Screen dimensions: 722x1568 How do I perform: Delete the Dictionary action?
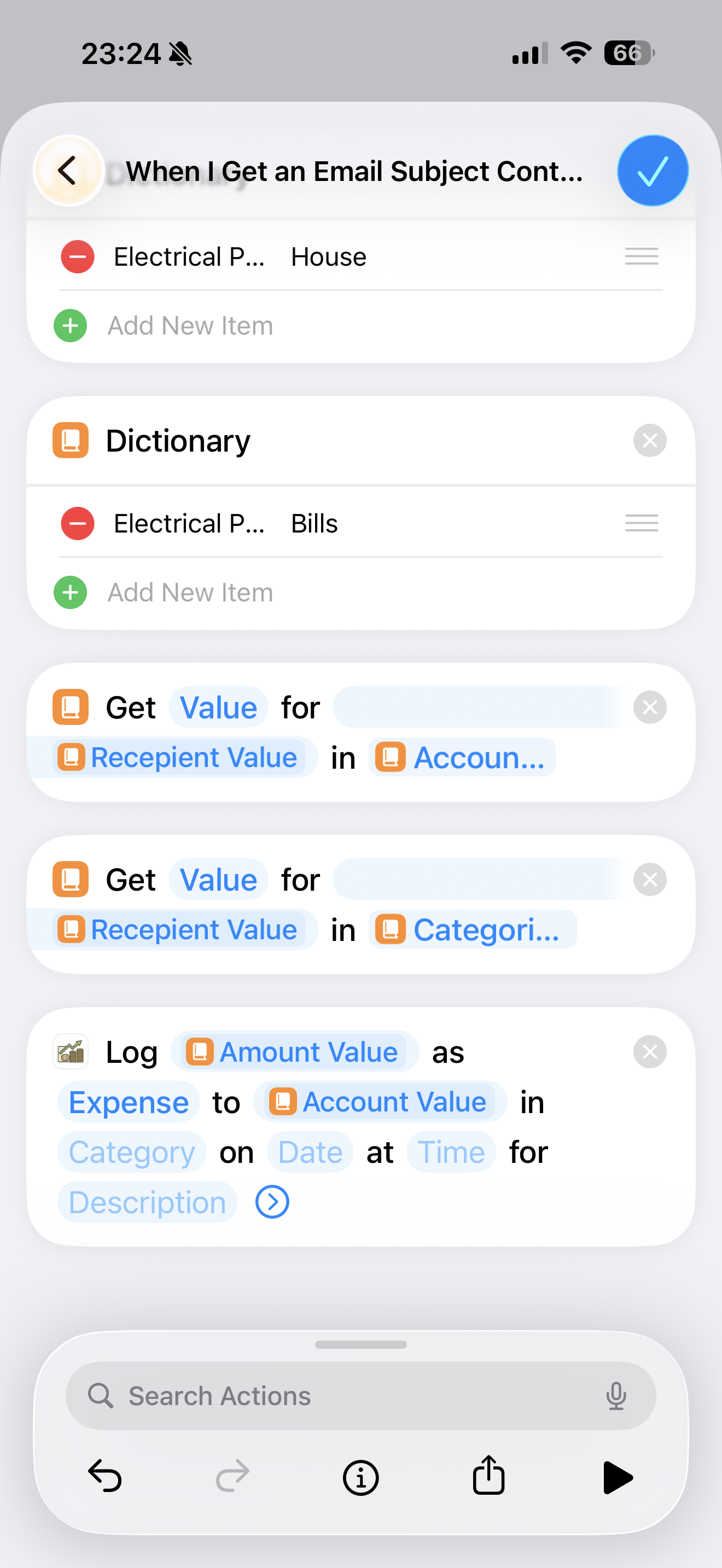[650, 441]
